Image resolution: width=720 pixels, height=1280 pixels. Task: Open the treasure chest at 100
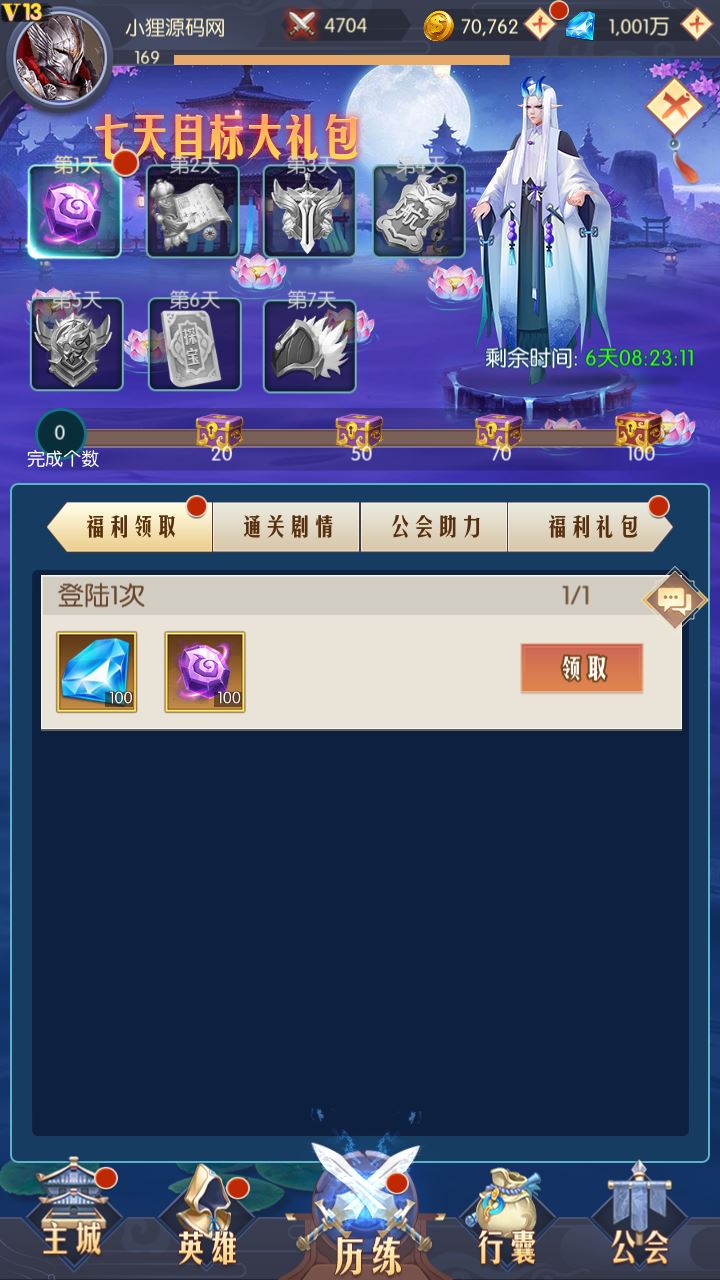click(x=640, y=431)
